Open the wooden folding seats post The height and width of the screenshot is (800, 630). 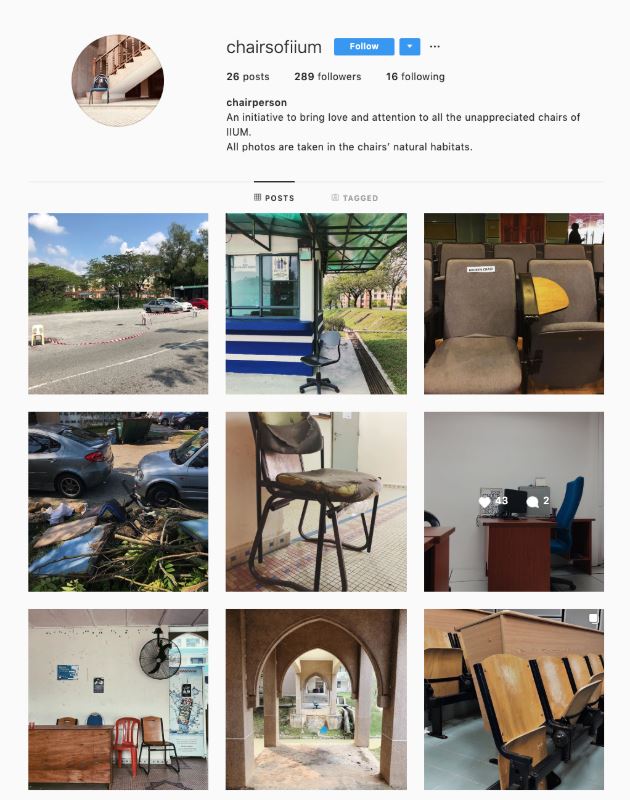pyautogui.click(x=514, y=699)
